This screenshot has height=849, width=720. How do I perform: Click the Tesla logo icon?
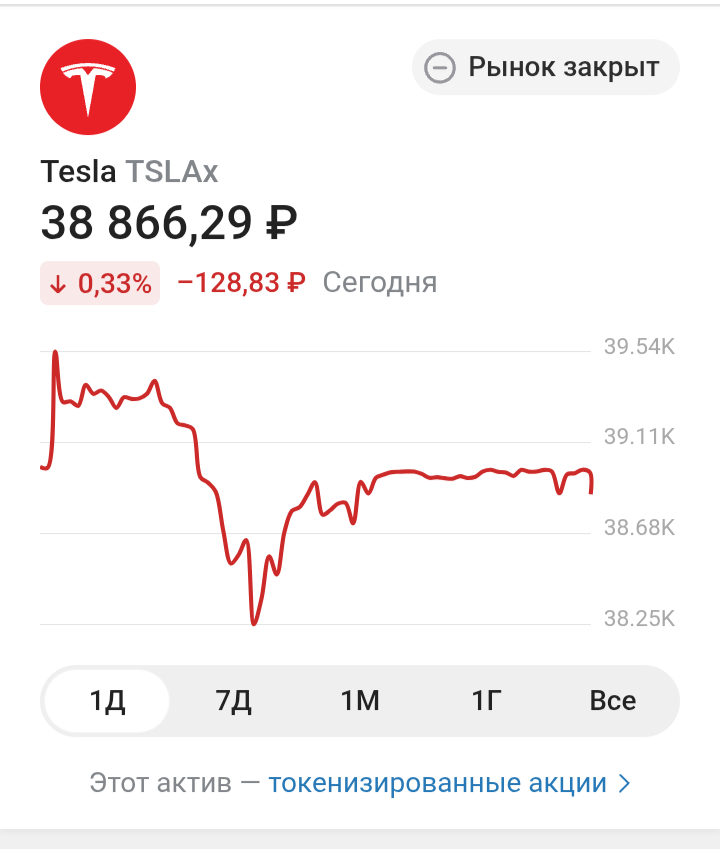click(87, 86)
